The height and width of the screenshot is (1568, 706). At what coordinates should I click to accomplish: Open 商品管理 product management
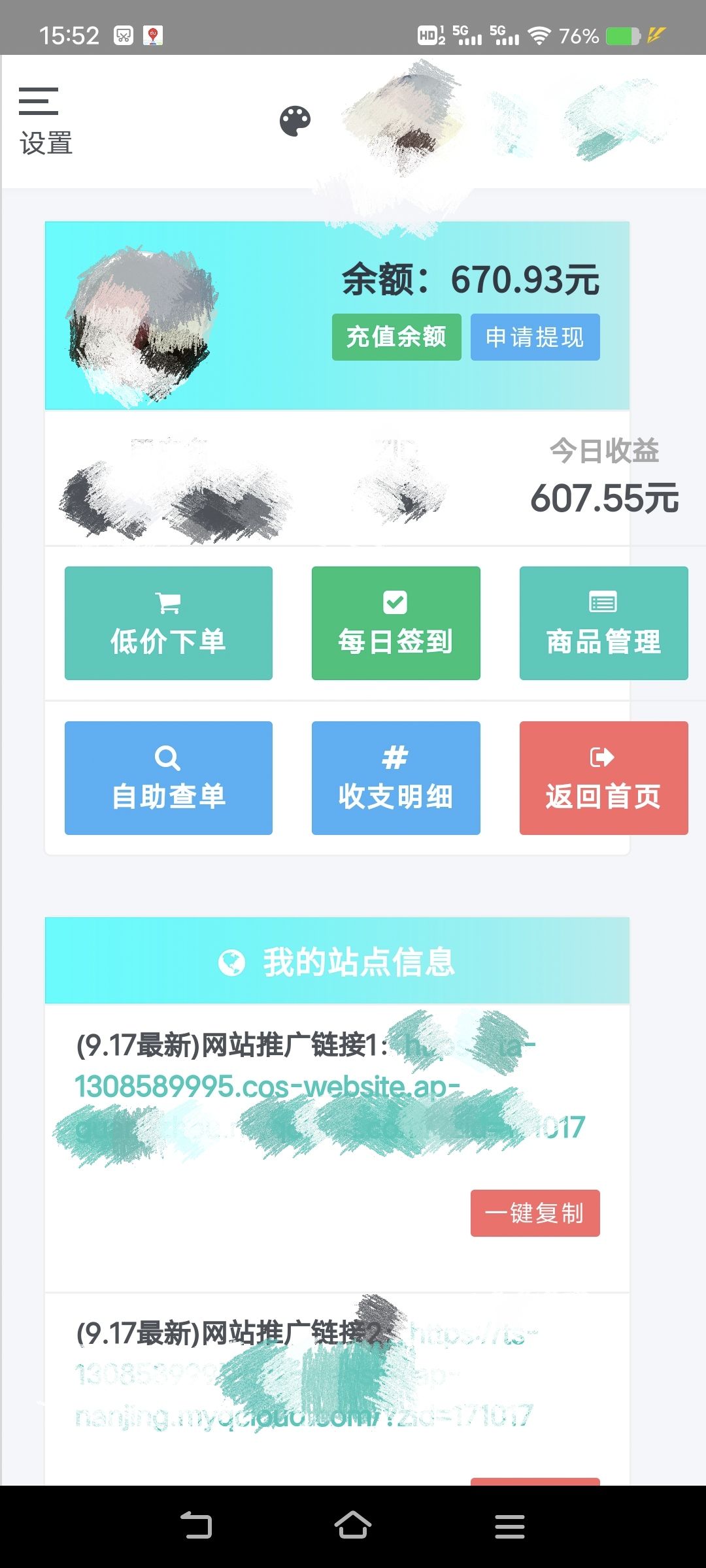[x=603, y=623]
